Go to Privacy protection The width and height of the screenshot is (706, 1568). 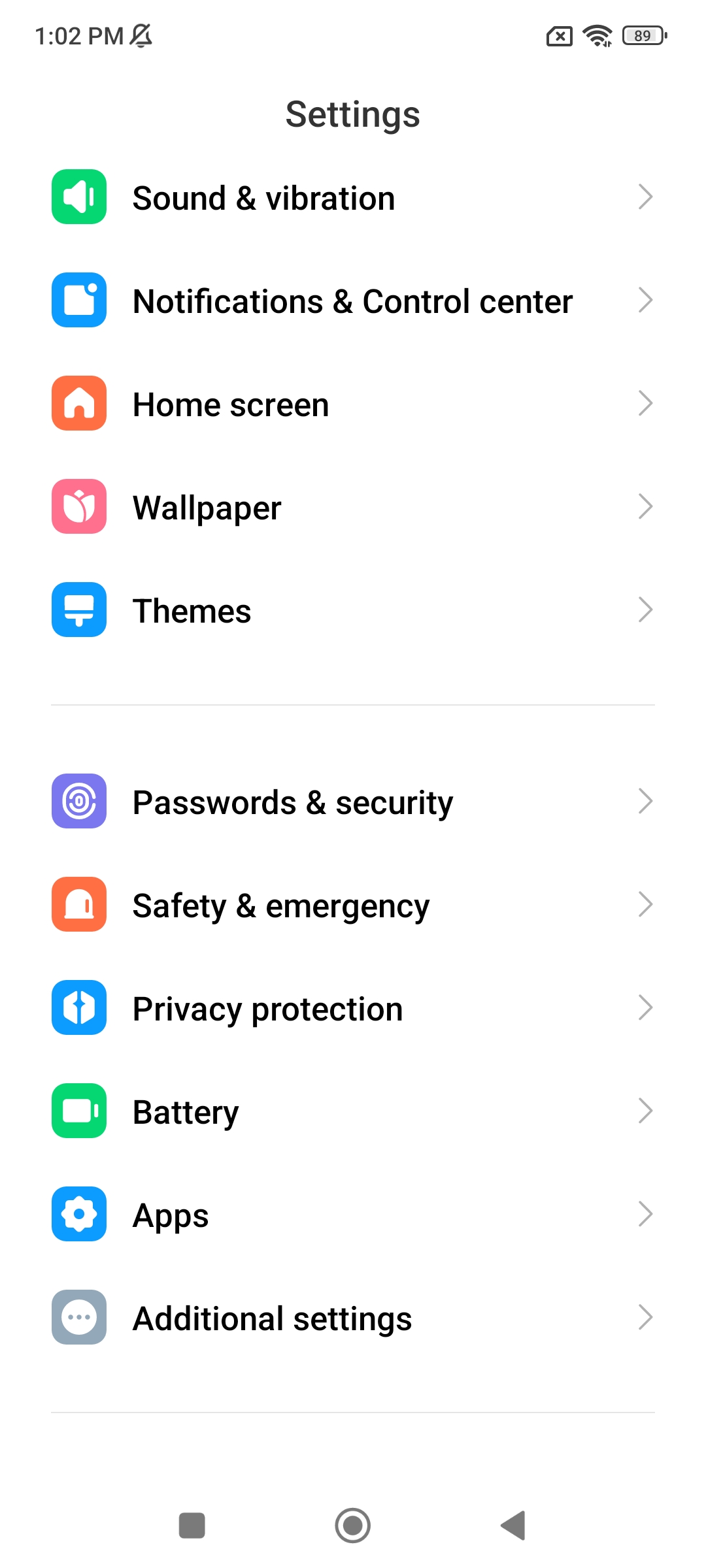pos(353,1008)
